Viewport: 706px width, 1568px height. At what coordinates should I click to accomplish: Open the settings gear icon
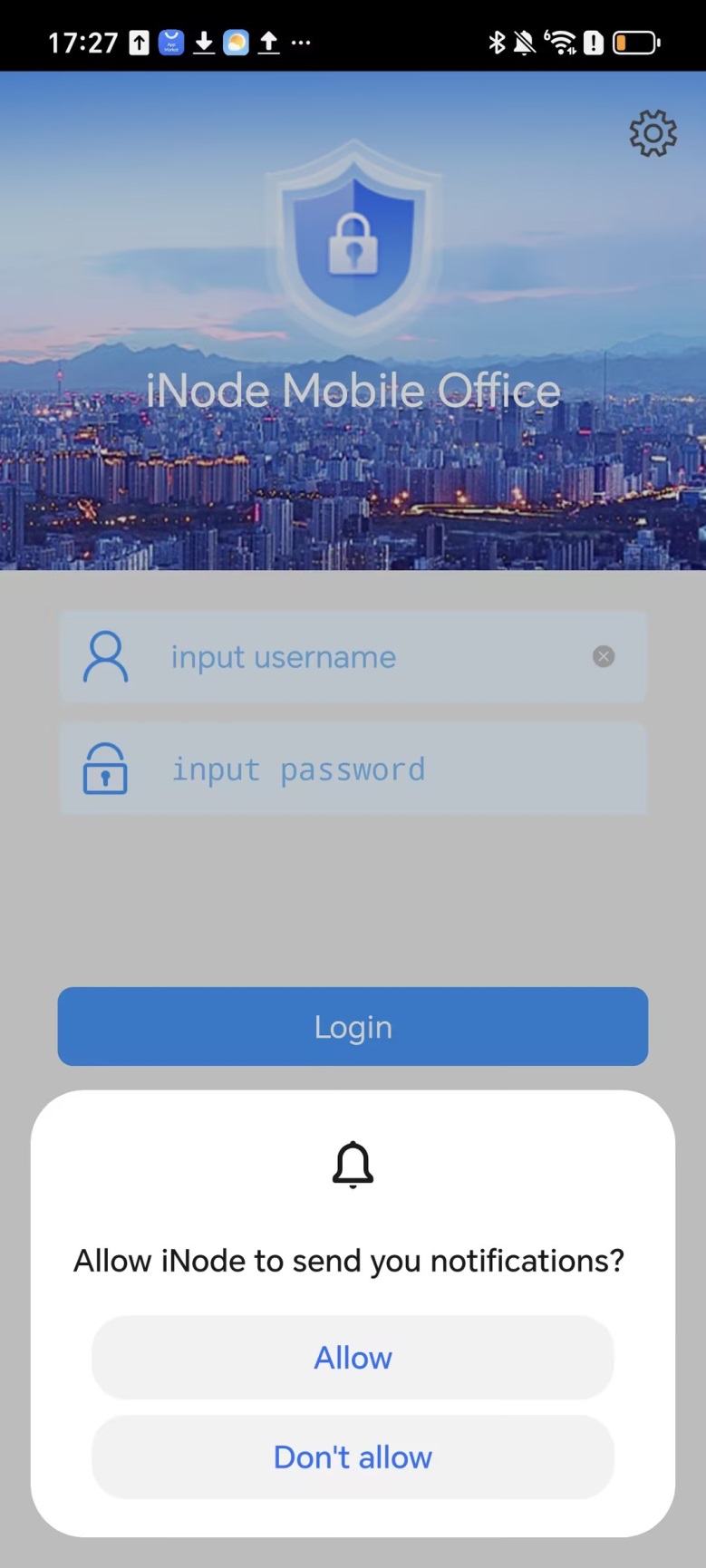tap(653, 133)
